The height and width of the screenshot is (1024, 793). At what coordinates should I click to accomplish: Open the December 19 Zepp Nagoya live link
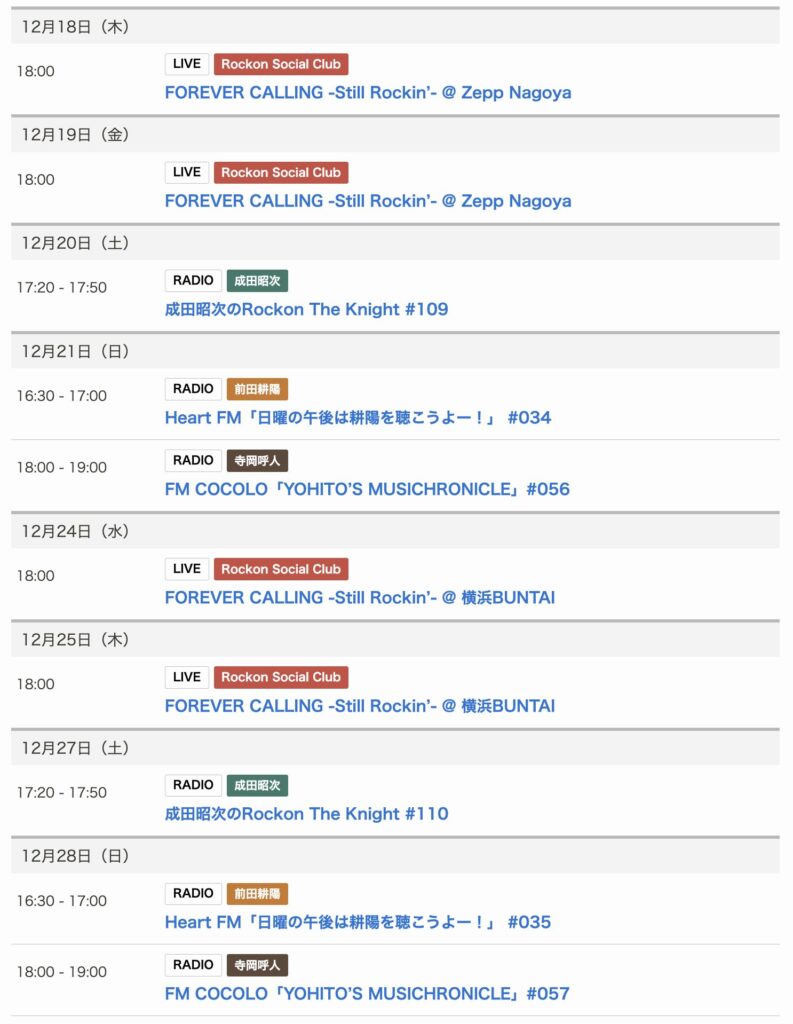pos(368,201)
